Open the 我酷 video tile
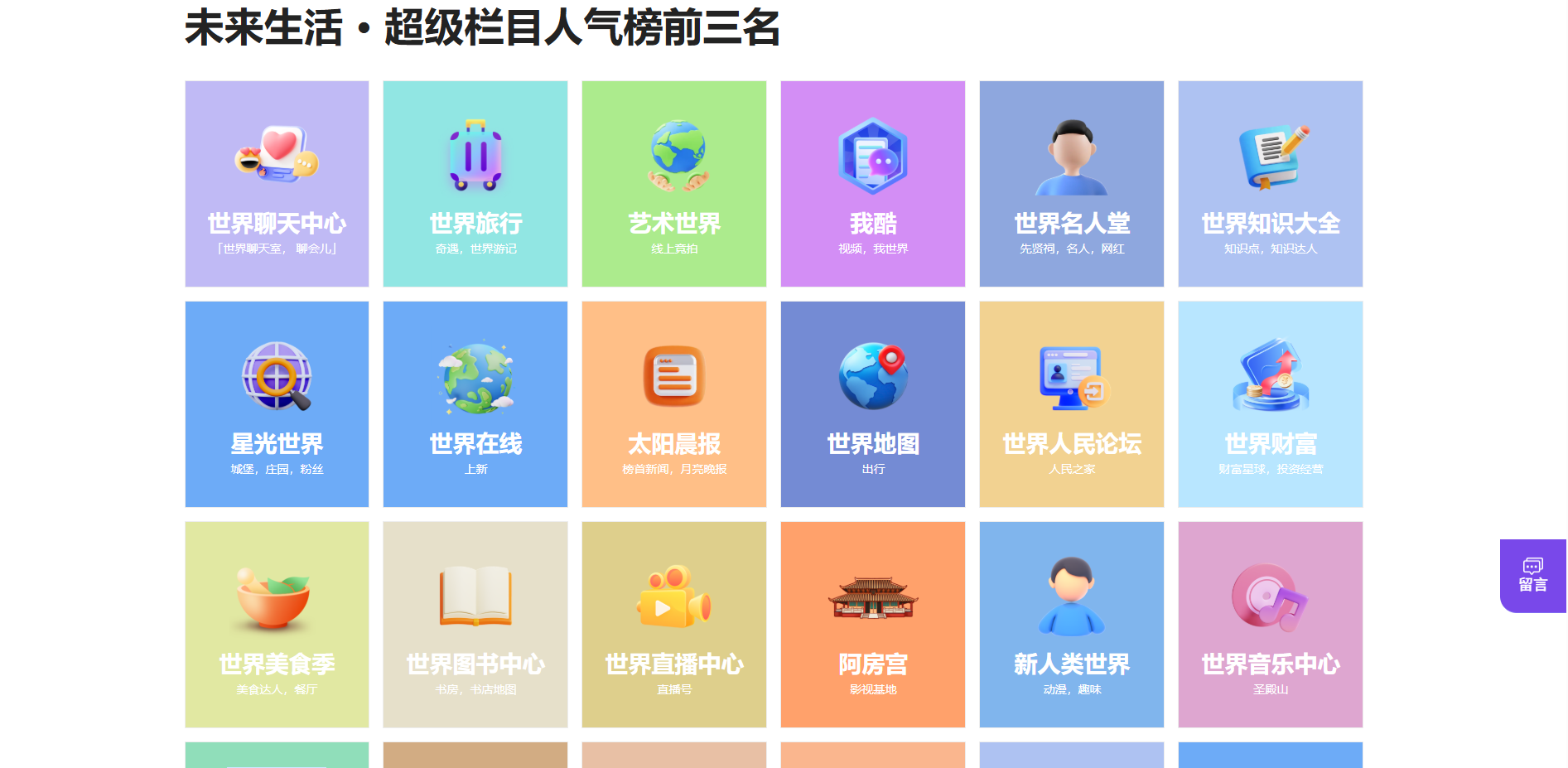The height and width of the screenshot is (768, 1568). [873, 184]
